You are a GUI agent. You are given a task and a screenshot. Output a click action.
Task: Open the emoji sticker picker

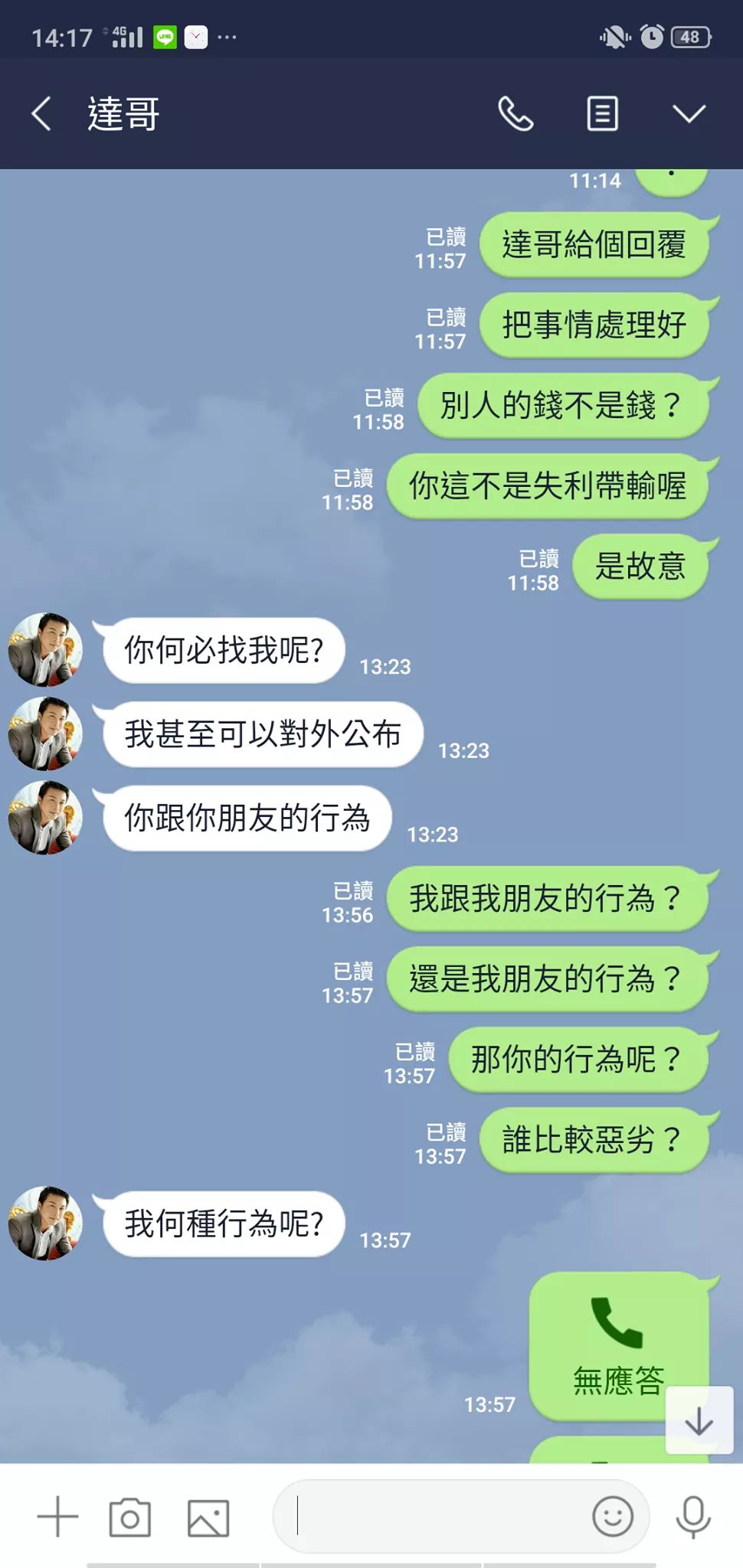pos(612,1516)
